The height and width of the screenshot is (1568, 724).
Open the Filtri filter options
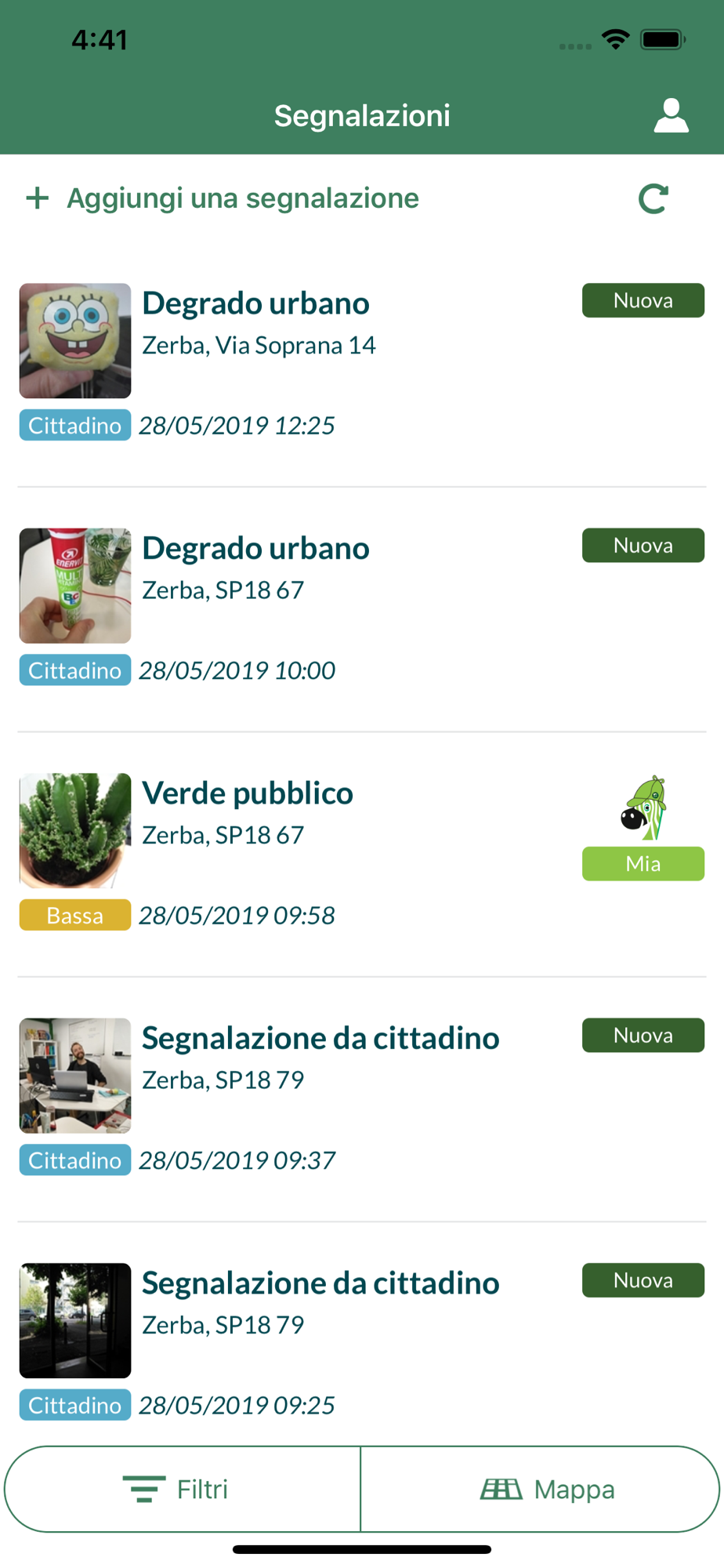coord(182,1489)
